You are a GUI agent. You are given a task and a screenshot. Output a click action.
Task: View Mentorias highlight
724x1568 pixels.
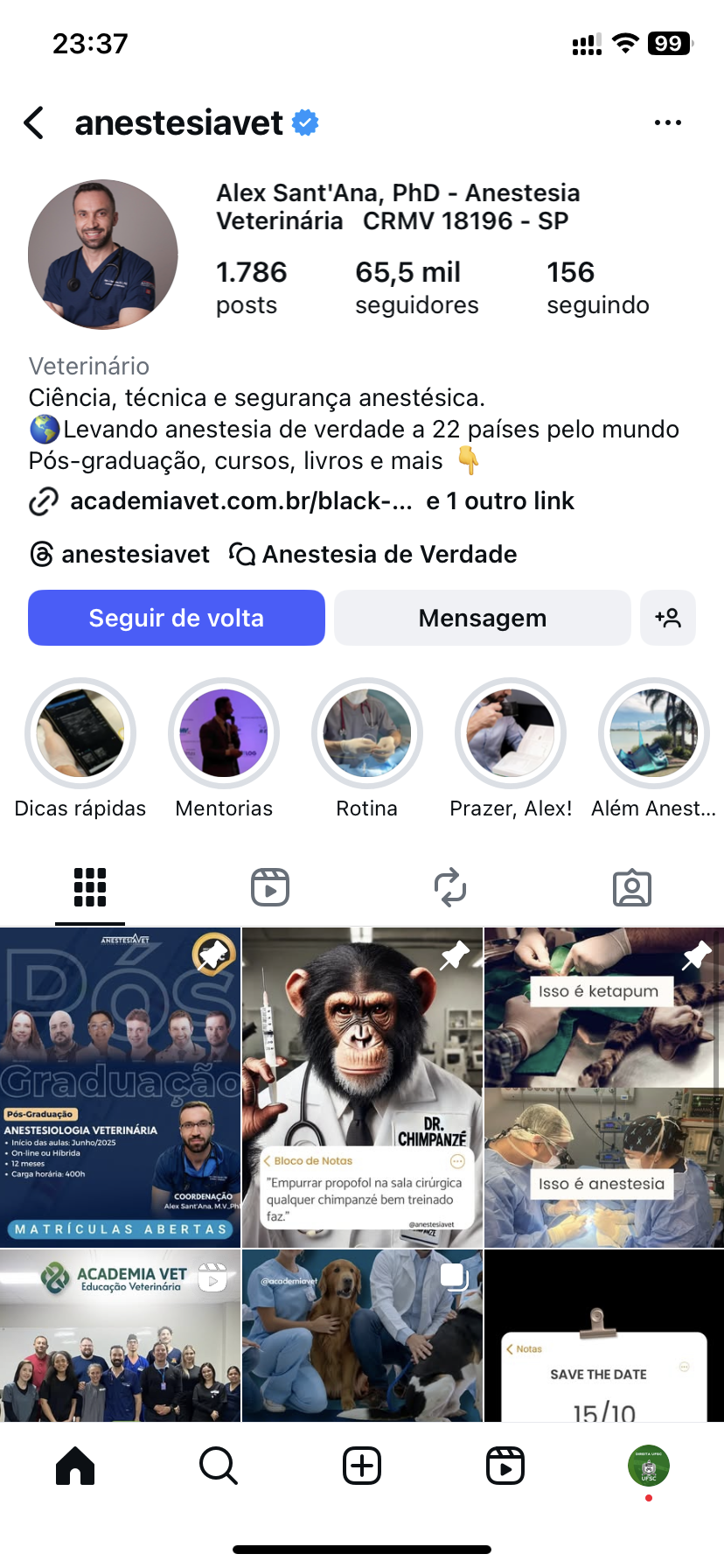[x=224, y=733]
